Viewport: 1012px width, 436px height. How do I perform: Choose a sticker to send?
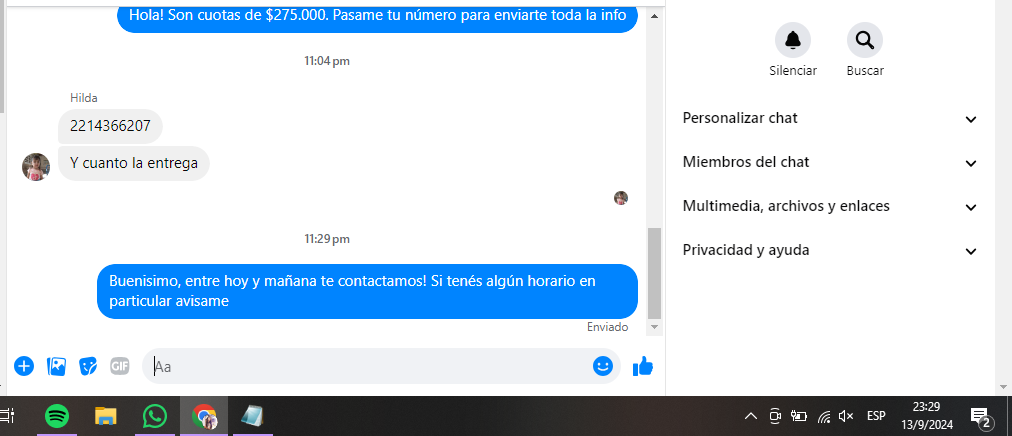click(88, 366)
